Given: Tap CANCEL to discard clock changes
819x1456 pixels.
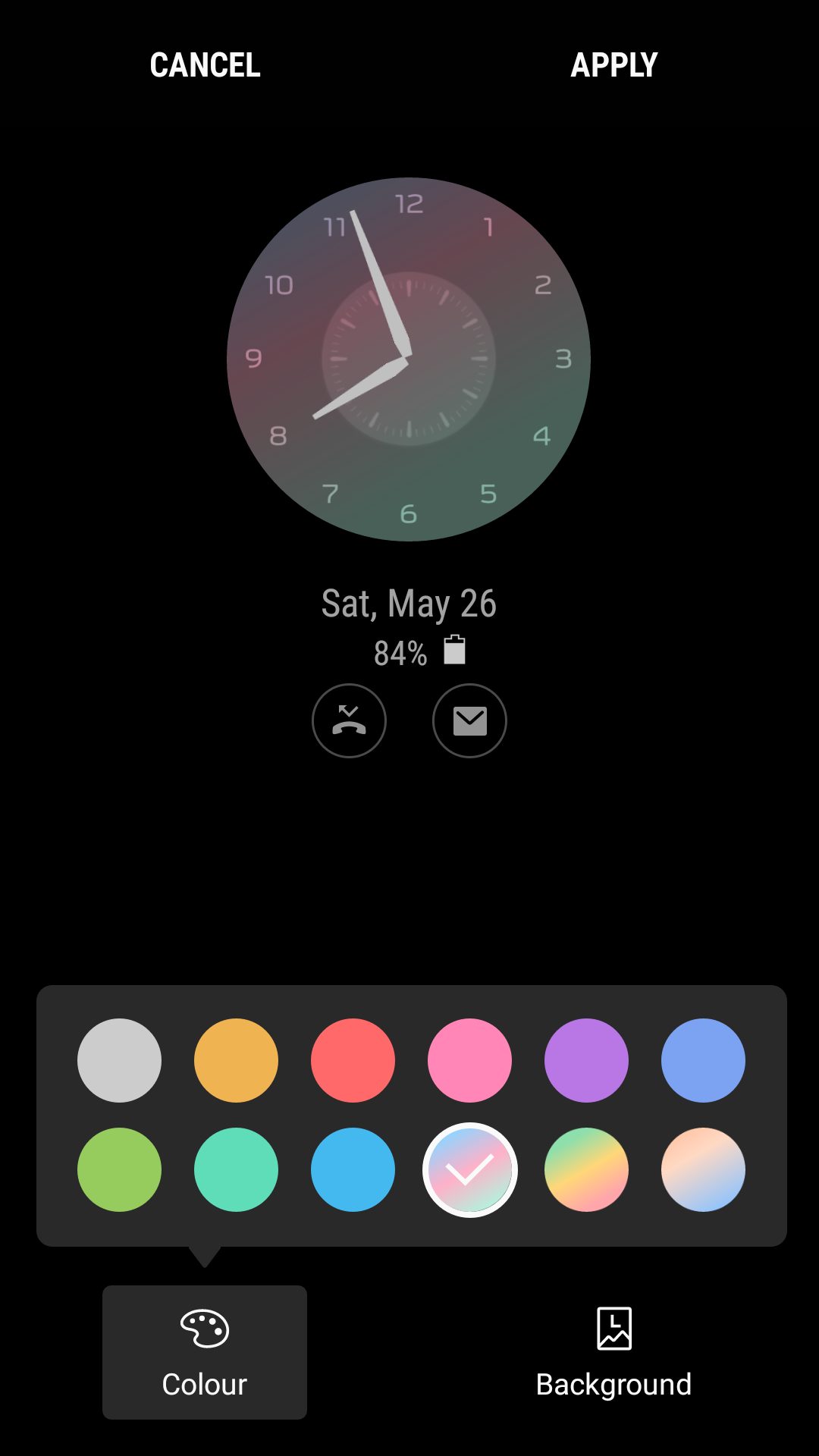Looking at the screenshot, I should (x=205, y=65).
